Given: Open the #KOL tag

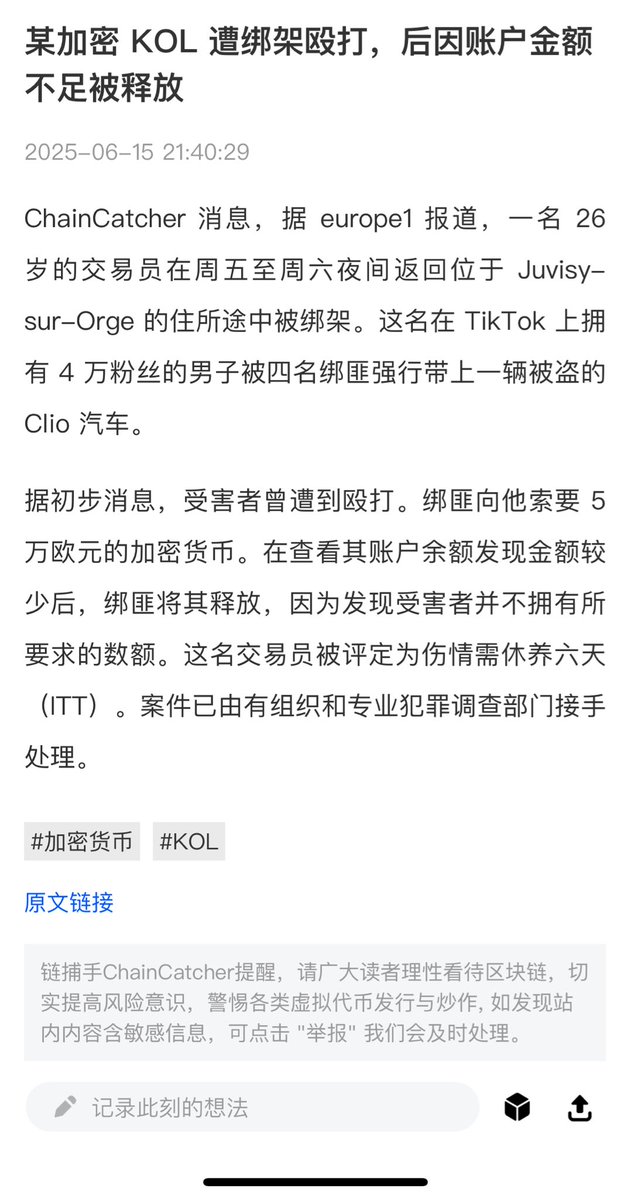Looking at the screenshot, I should point(189,842).
